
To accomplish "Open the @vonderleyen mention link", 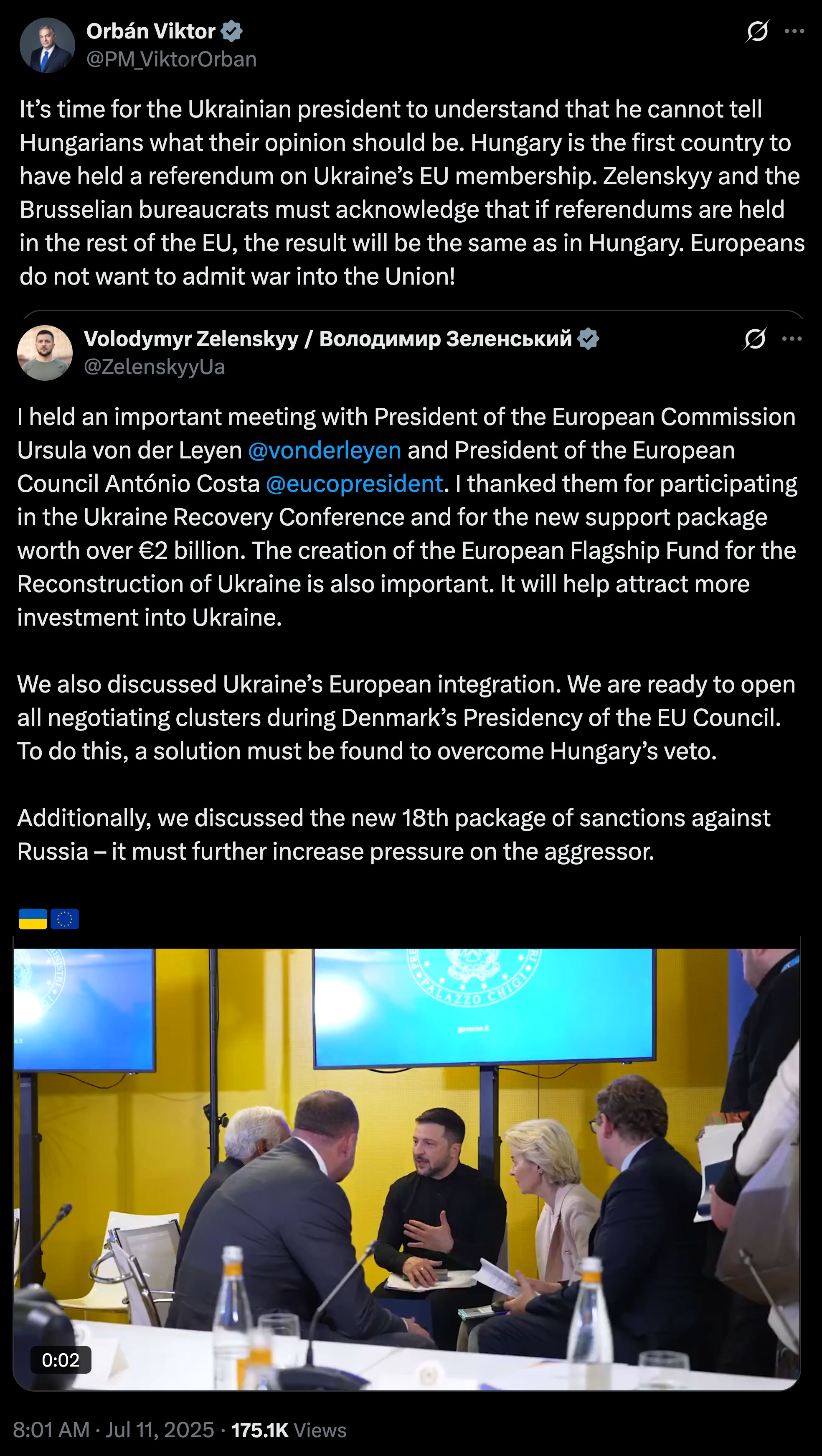I will [324, 451].
